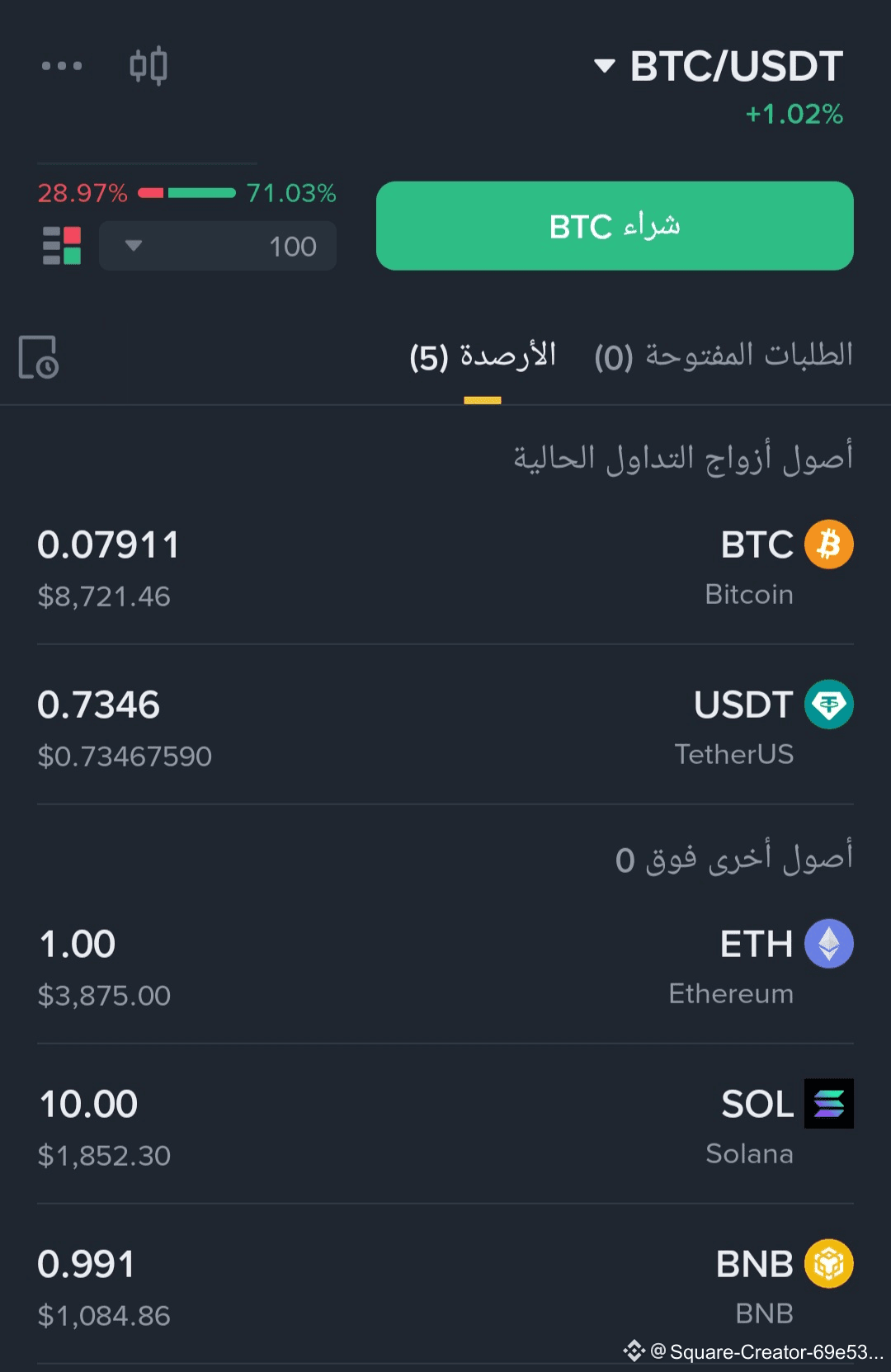This screenshot has width=891, height=1372.
Task: Open the SOL Solana asset row
Action: click(445, 1125)
